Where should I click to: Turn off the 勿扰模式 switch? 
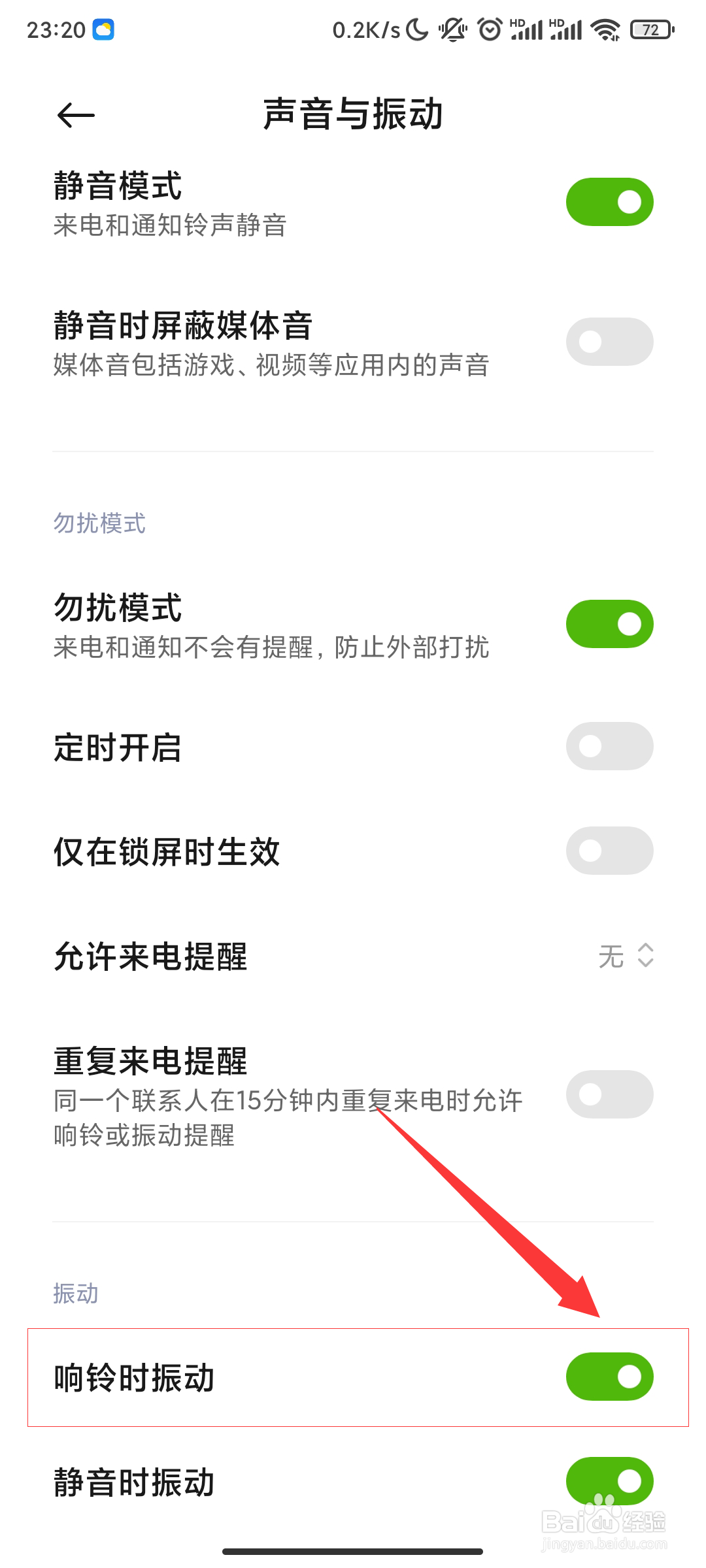click(x=609, y=624)
